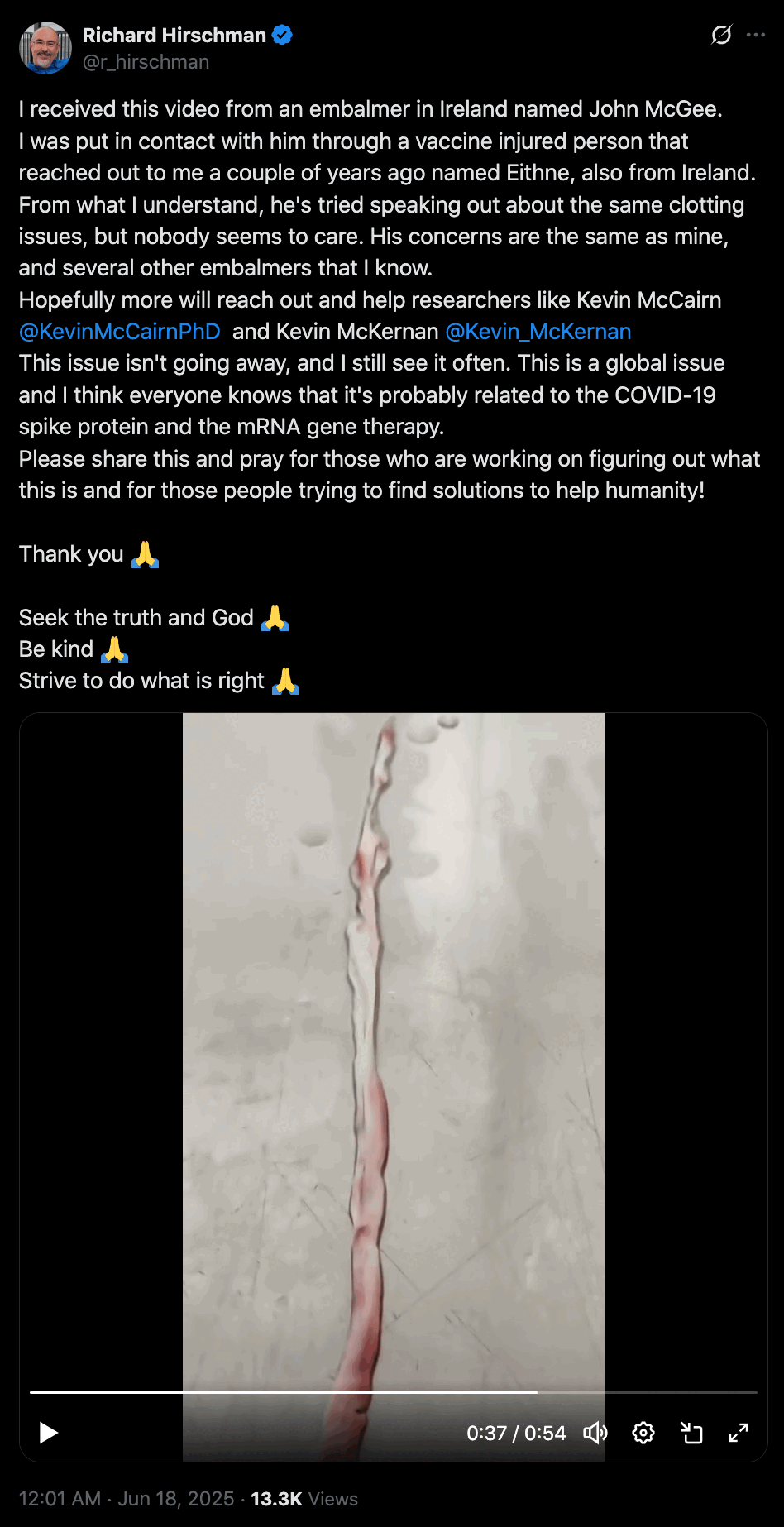Open the @KevinMcCairnPhD mention
The height and width of the screenshot is (1527, 784).
(x=120, y=332)
